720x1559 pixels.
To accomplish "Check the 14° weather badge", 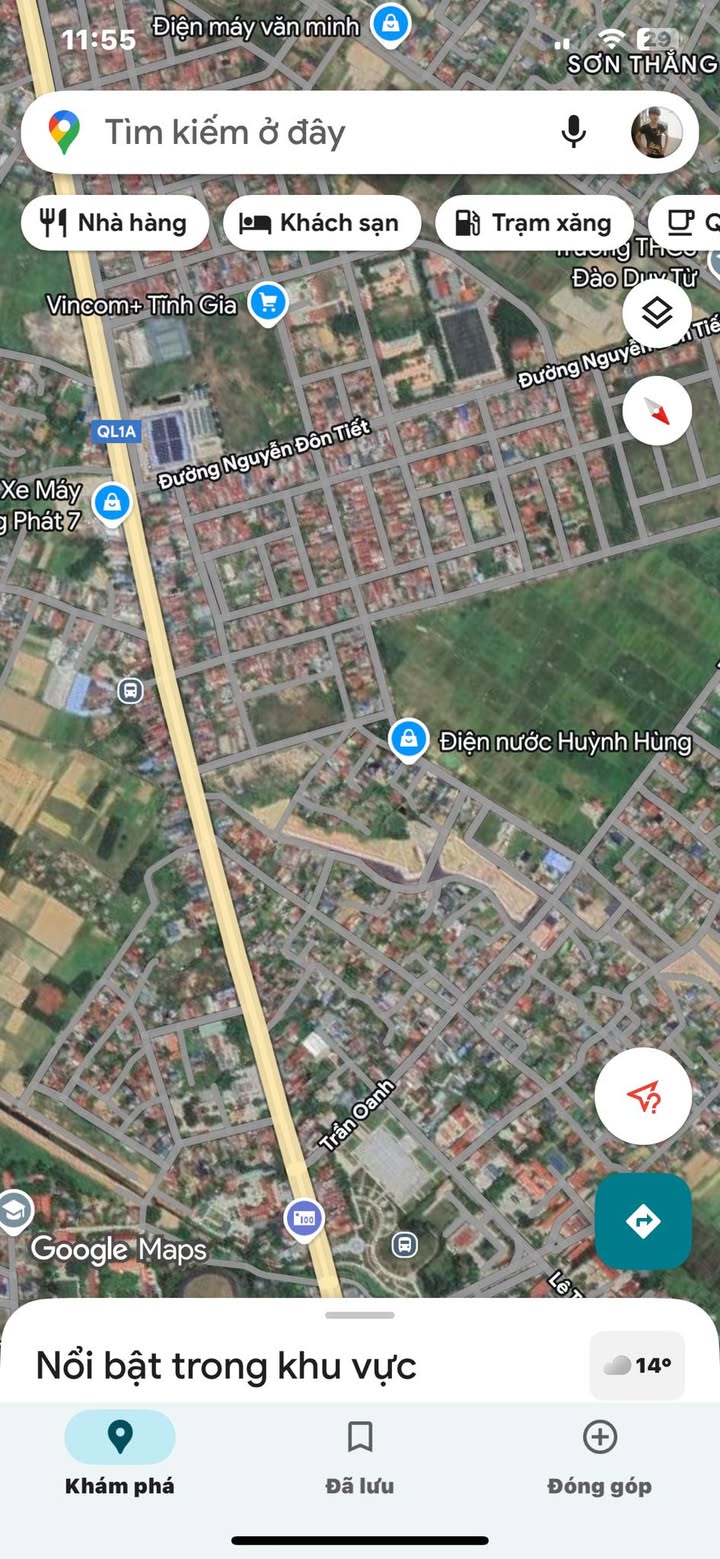I will tap(637, 1365).
